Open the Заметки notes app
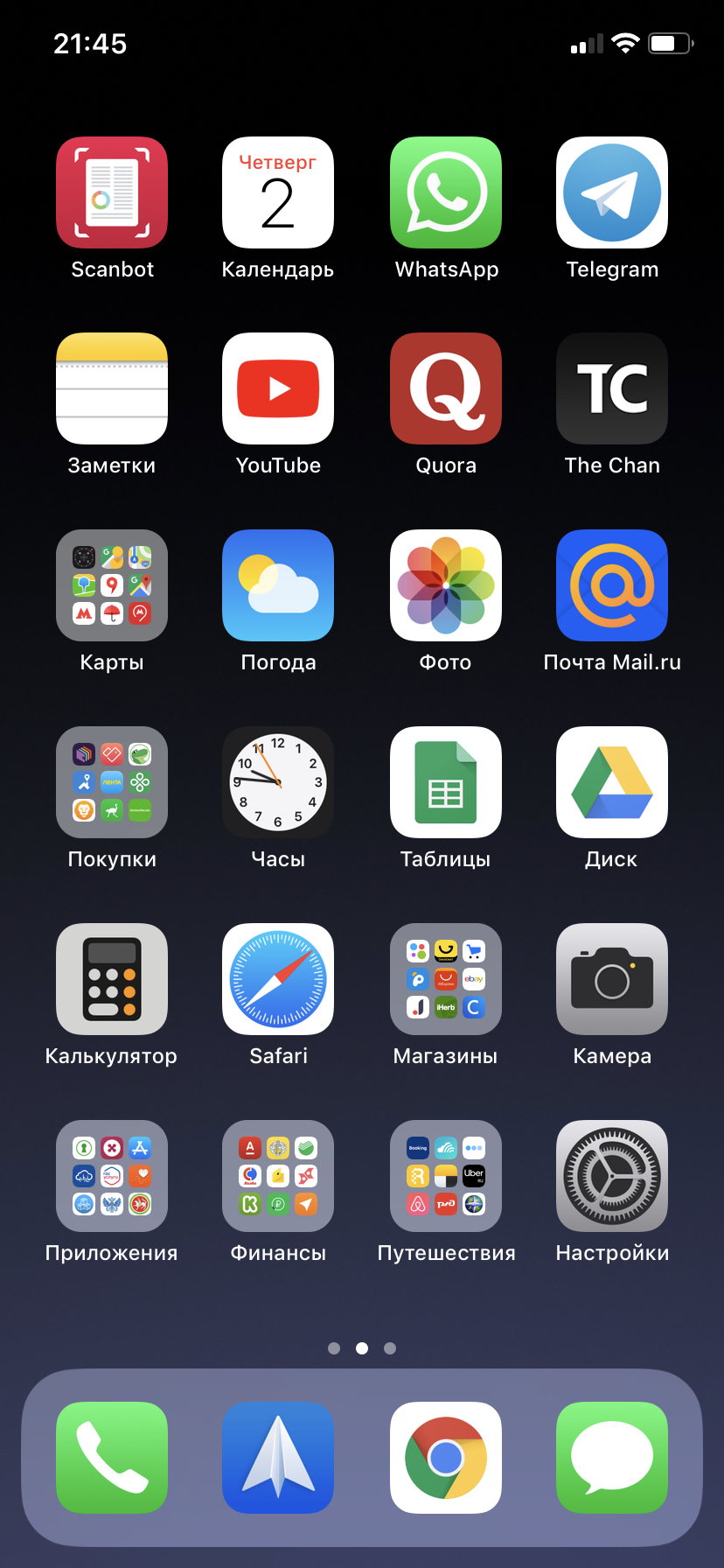The image size is (724, 1568). point(112,388)
